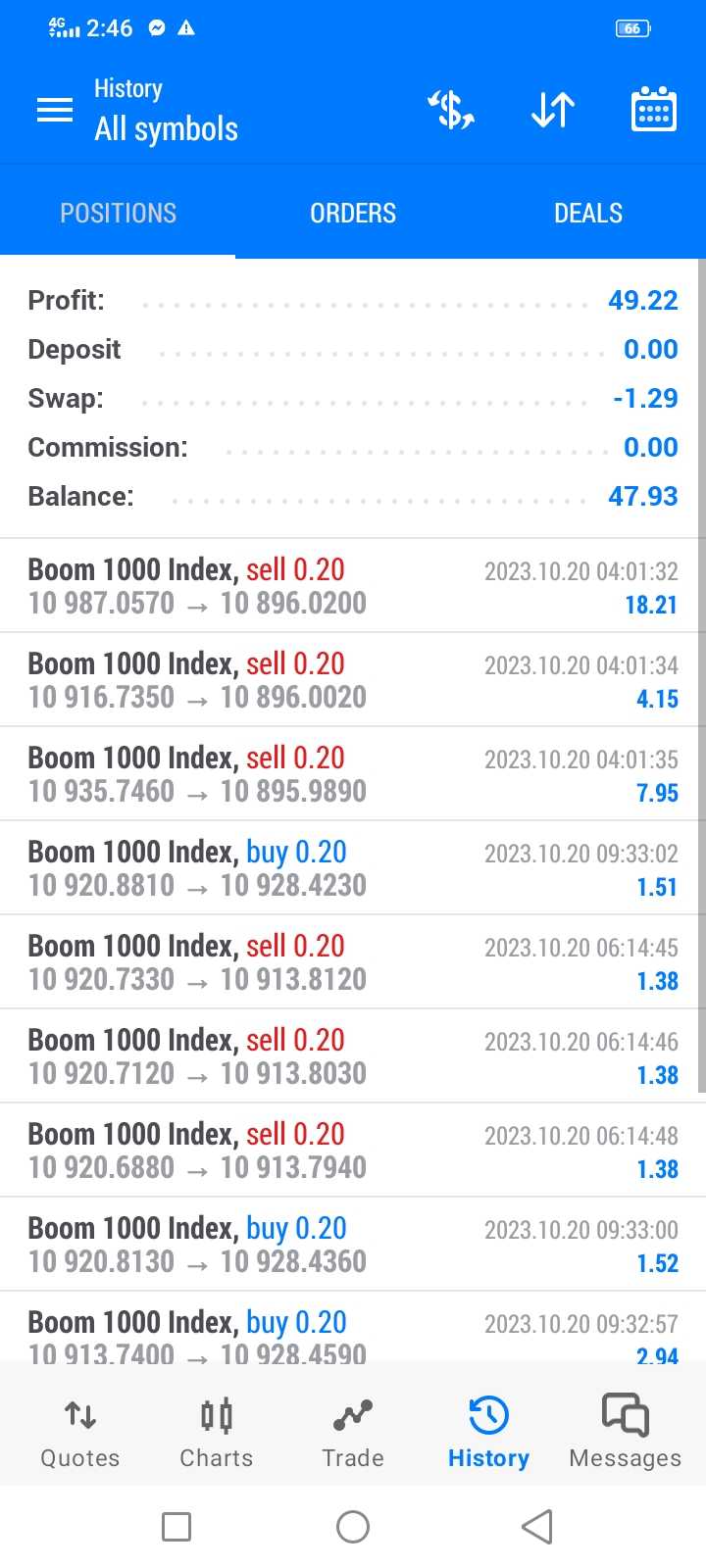
Task: Go to the Quotes tab
Action: click(80, 1431)
